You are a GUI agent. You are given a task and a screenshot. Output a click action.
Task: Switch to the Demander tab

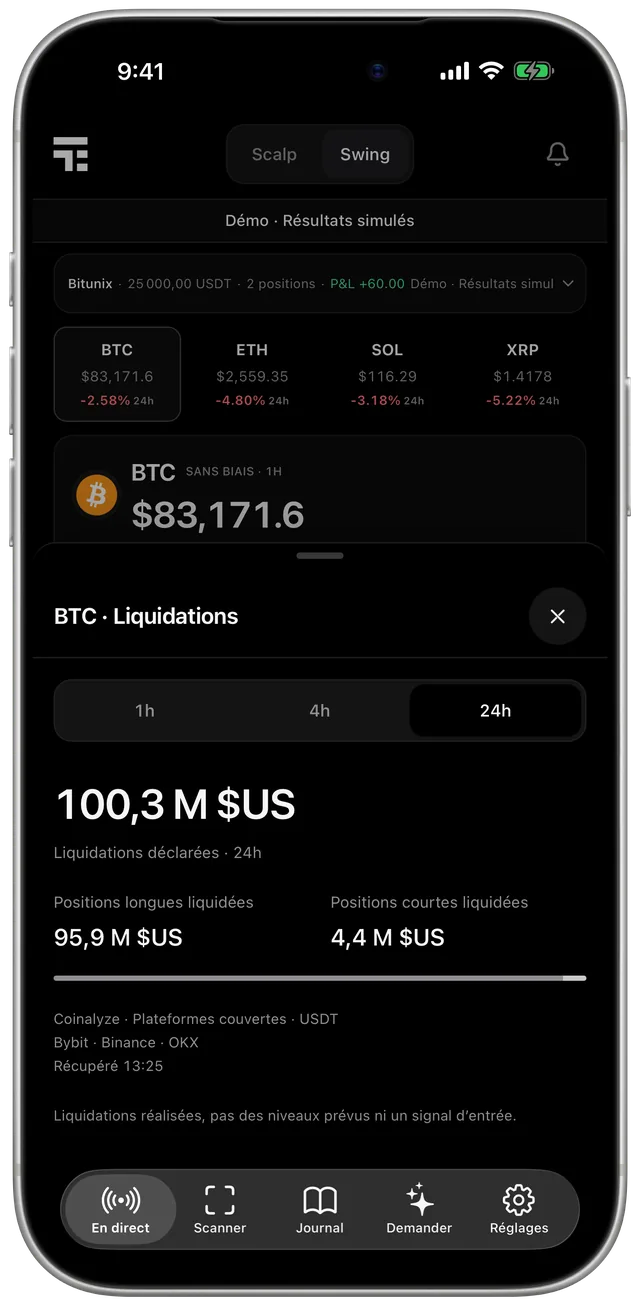coord(419,1210)
